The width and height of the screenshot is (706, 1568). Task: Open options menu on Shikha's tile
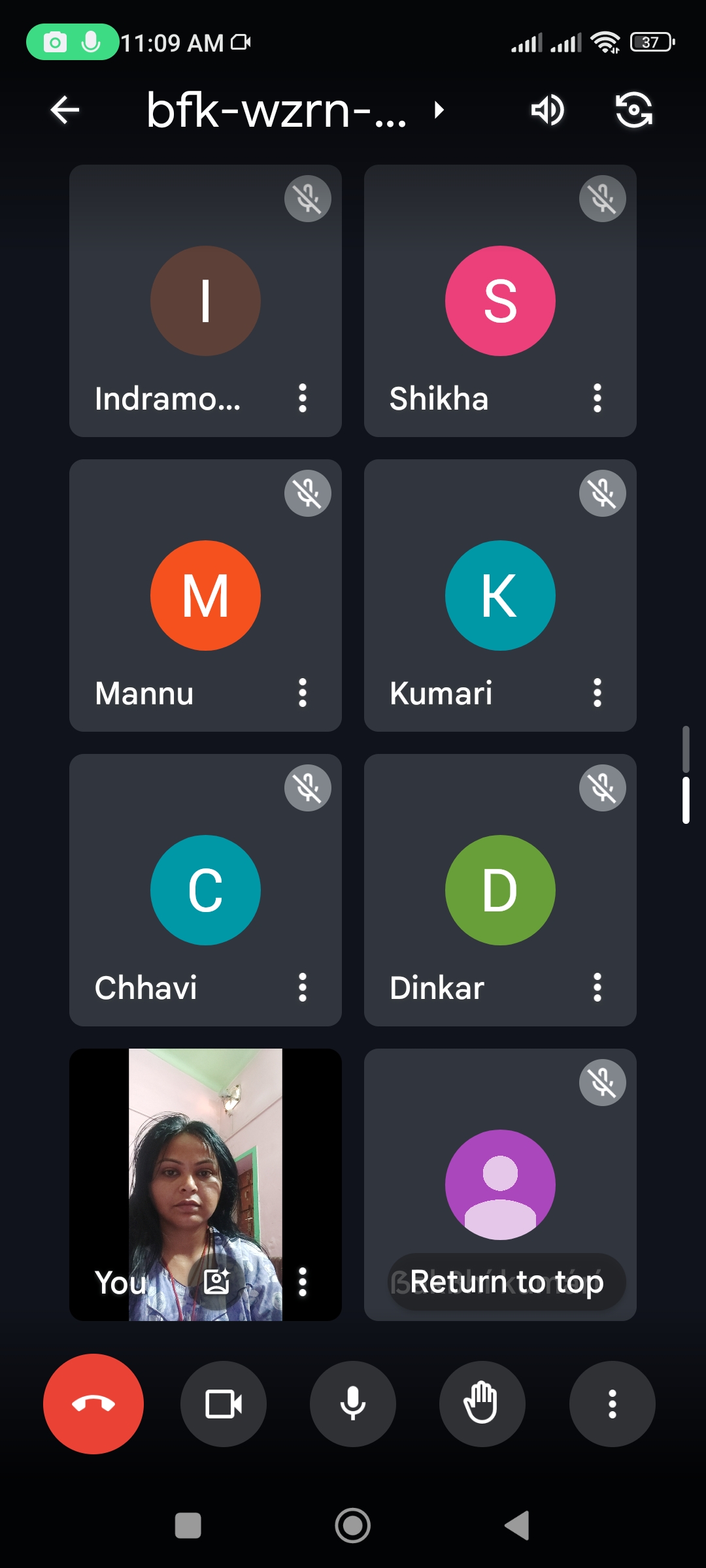pos(597,398)
